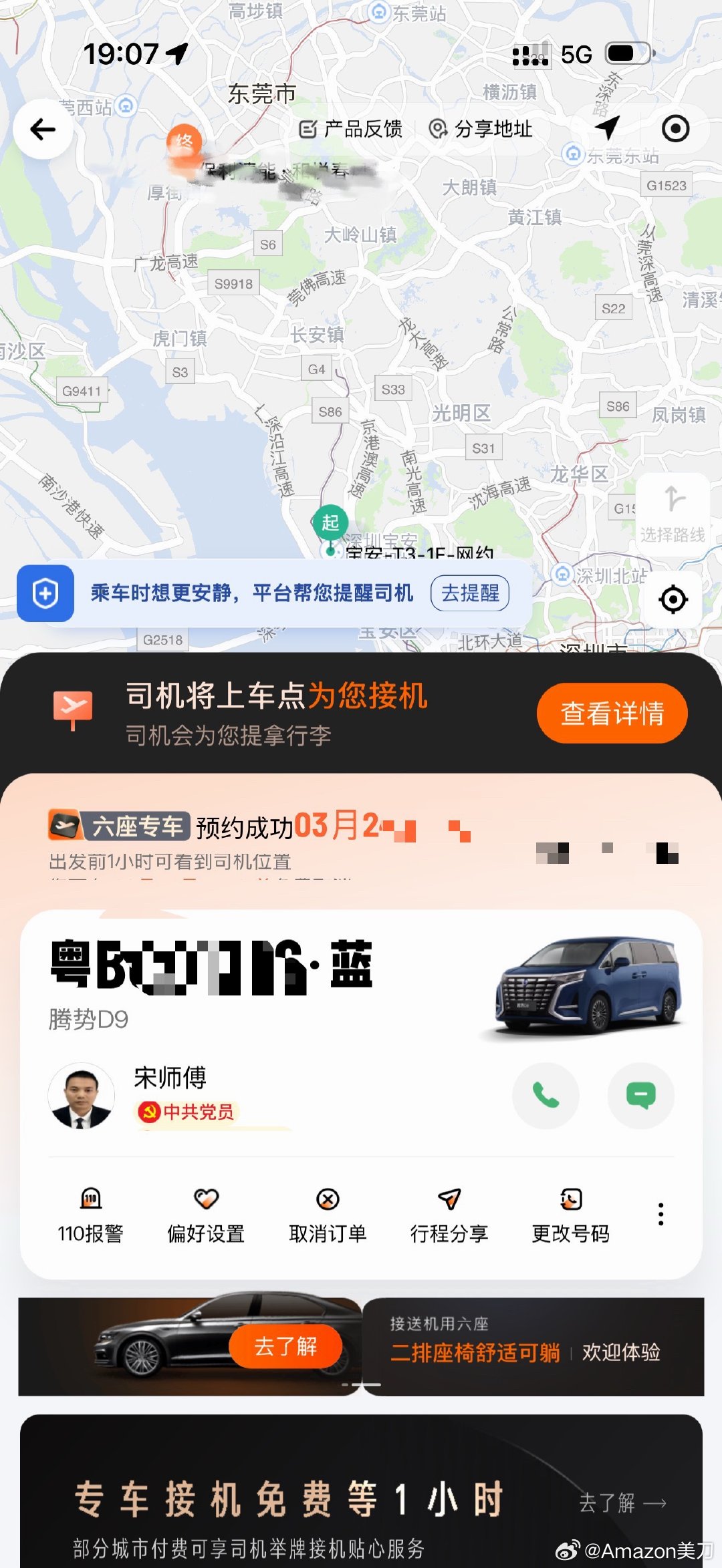Click the compass target icon at top right
Image resolution: width=722 pixels, height=1568 pixels.
[x=676, y=129]
